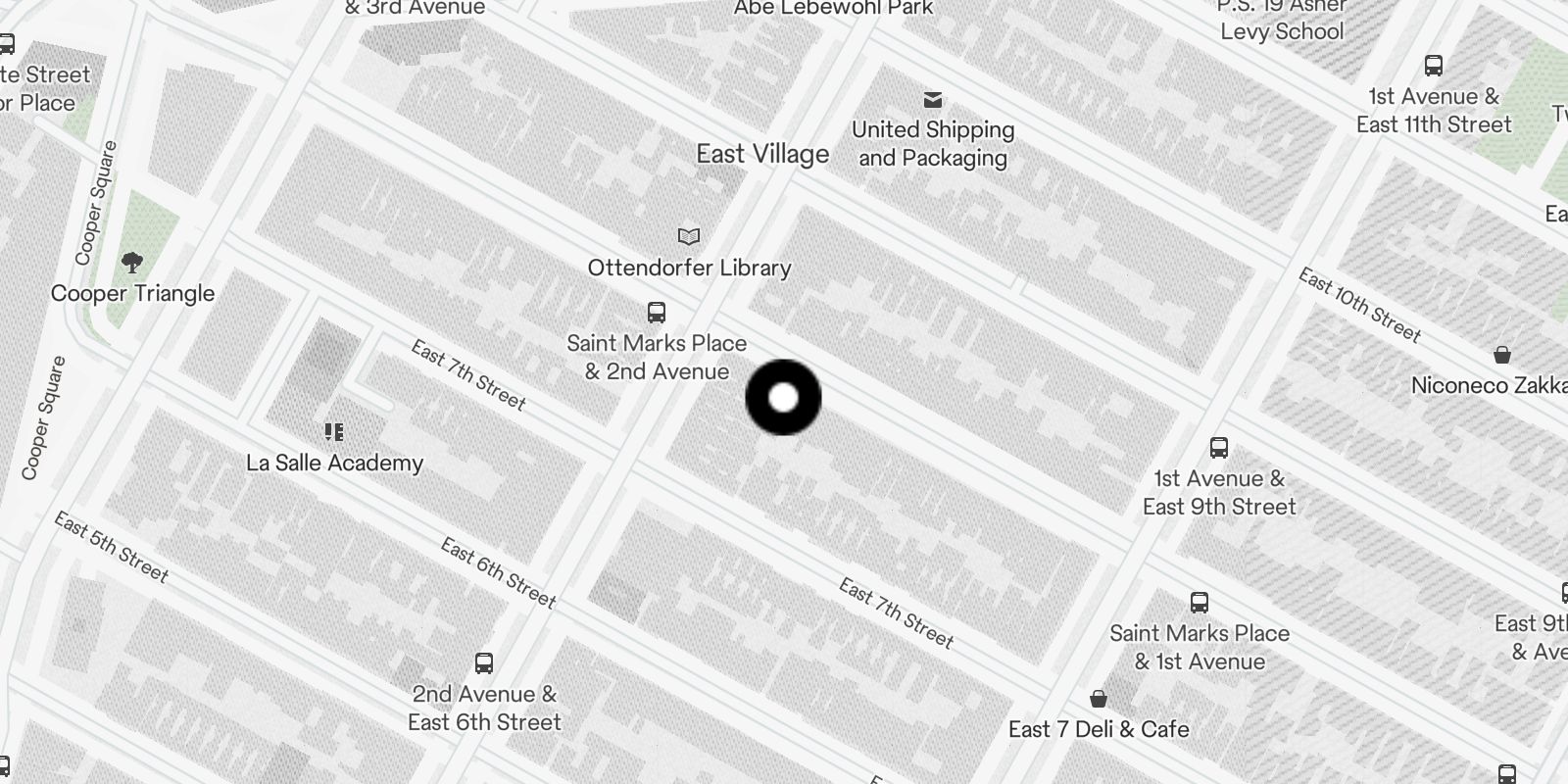Open Saint Marks Place & 2nd Avenue bus stop

tap(657, 313)
